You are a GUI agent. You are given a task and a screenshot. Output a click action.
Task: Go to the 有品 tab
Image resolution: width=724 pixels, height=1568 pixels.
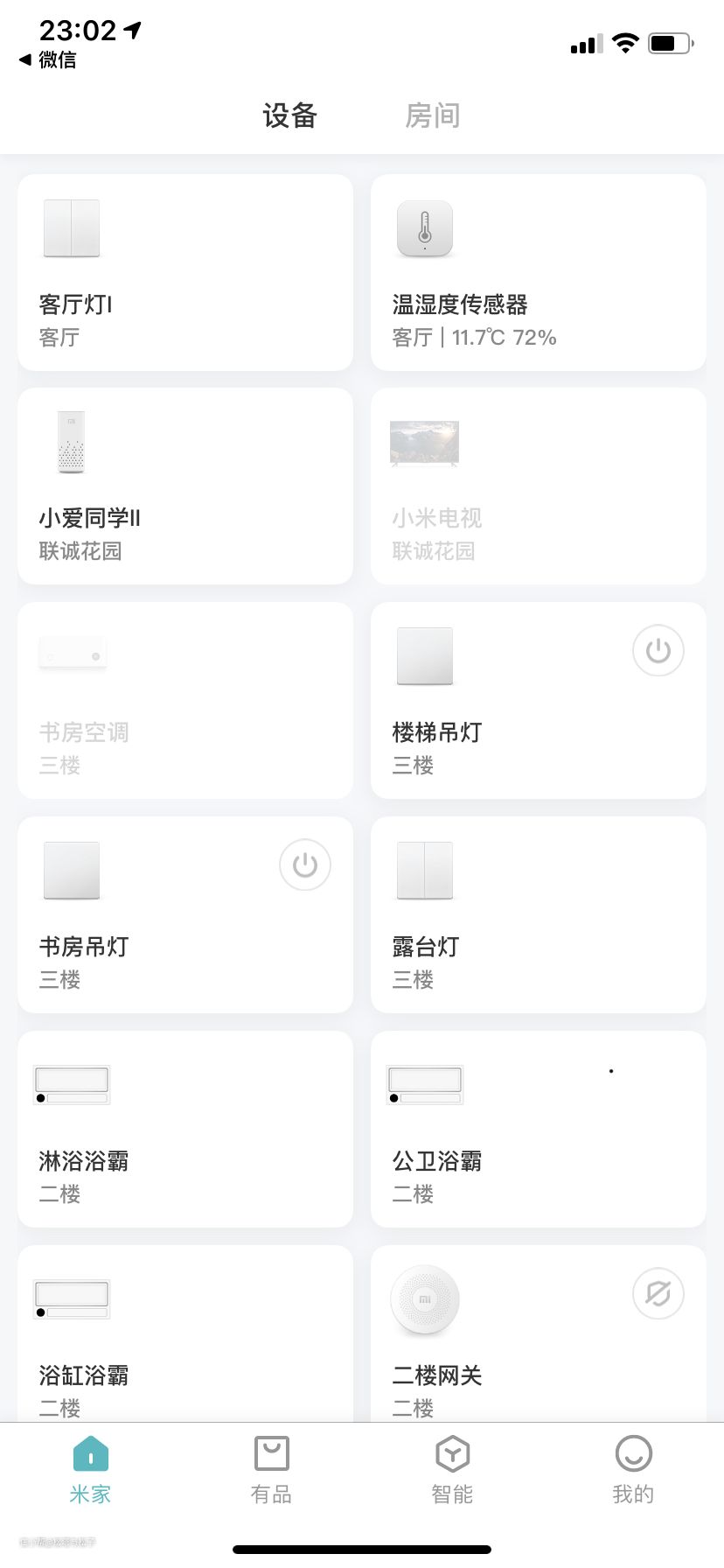pyautogui.click(x=271, y=1470)
